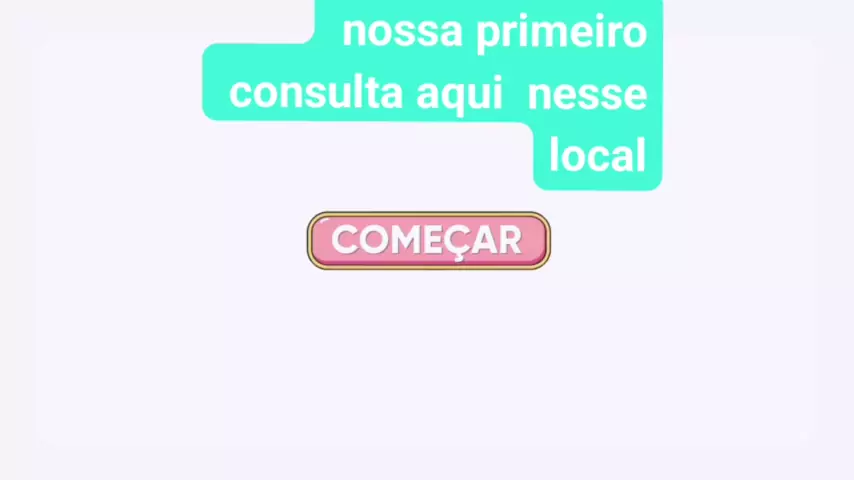Image resolution: width=854 pixels, height=480 pixels.
Task: Tap the COMEÇAR button
Action: (x=428, y=240)
